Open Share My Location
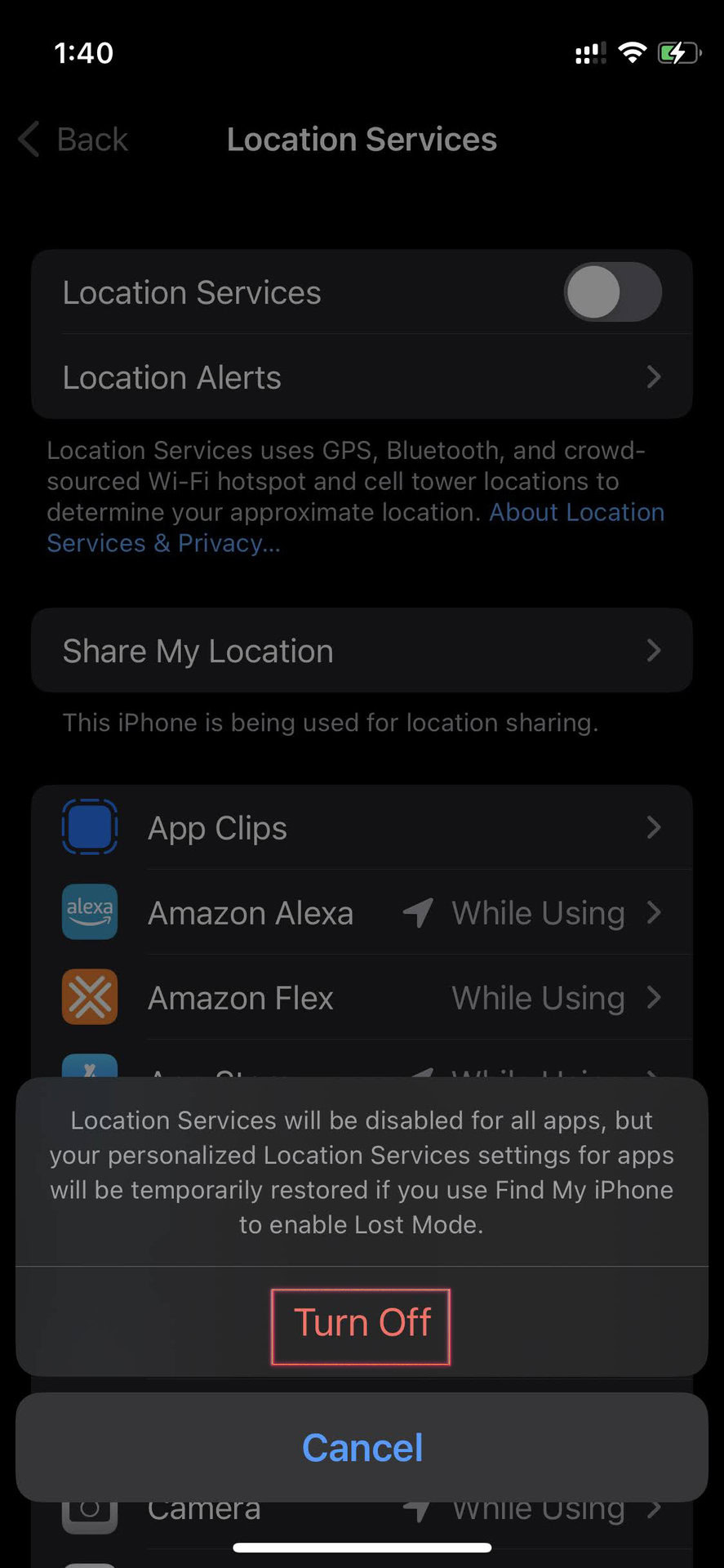The image size is (724, 1568). click(x=362, y=651)
